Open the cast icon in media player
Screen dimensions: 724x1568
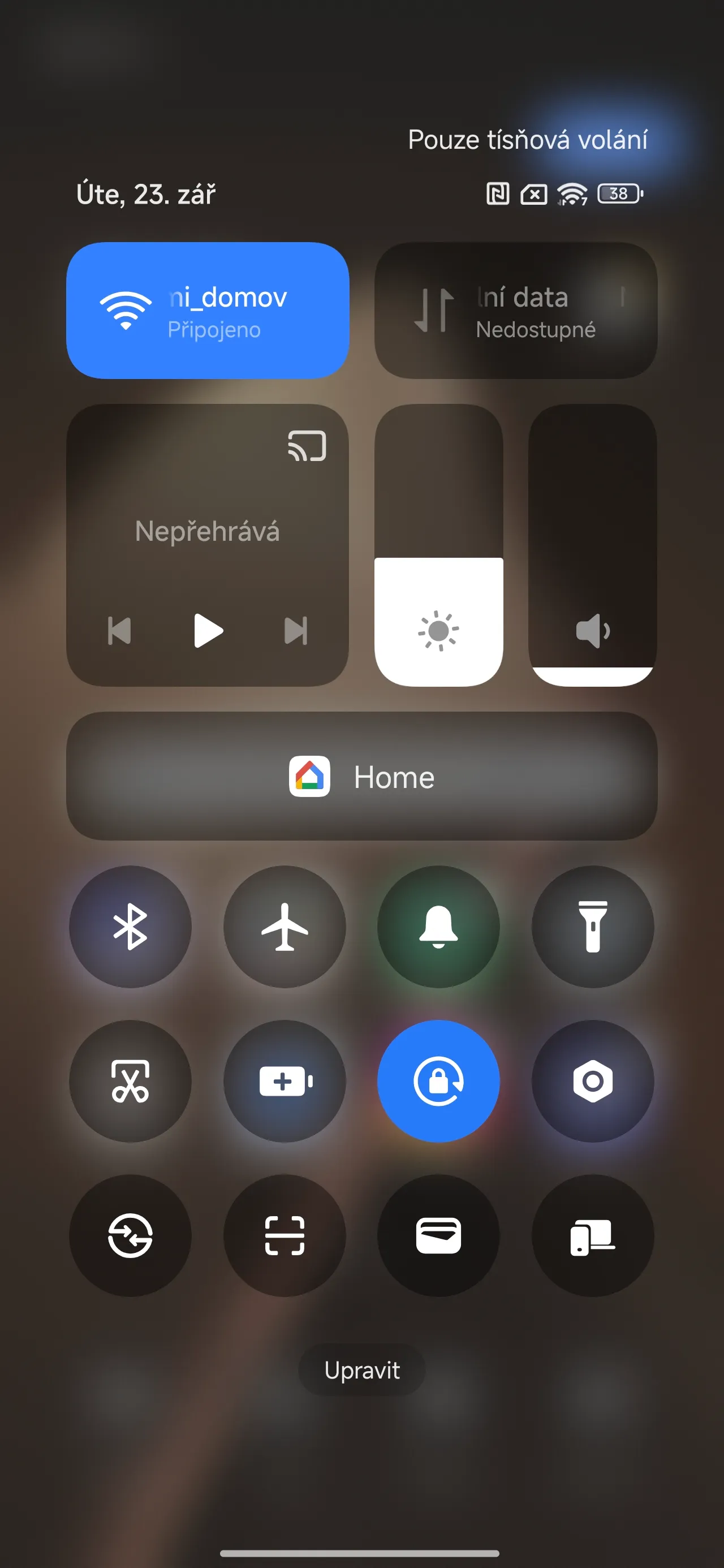click(x=307, y=446)
